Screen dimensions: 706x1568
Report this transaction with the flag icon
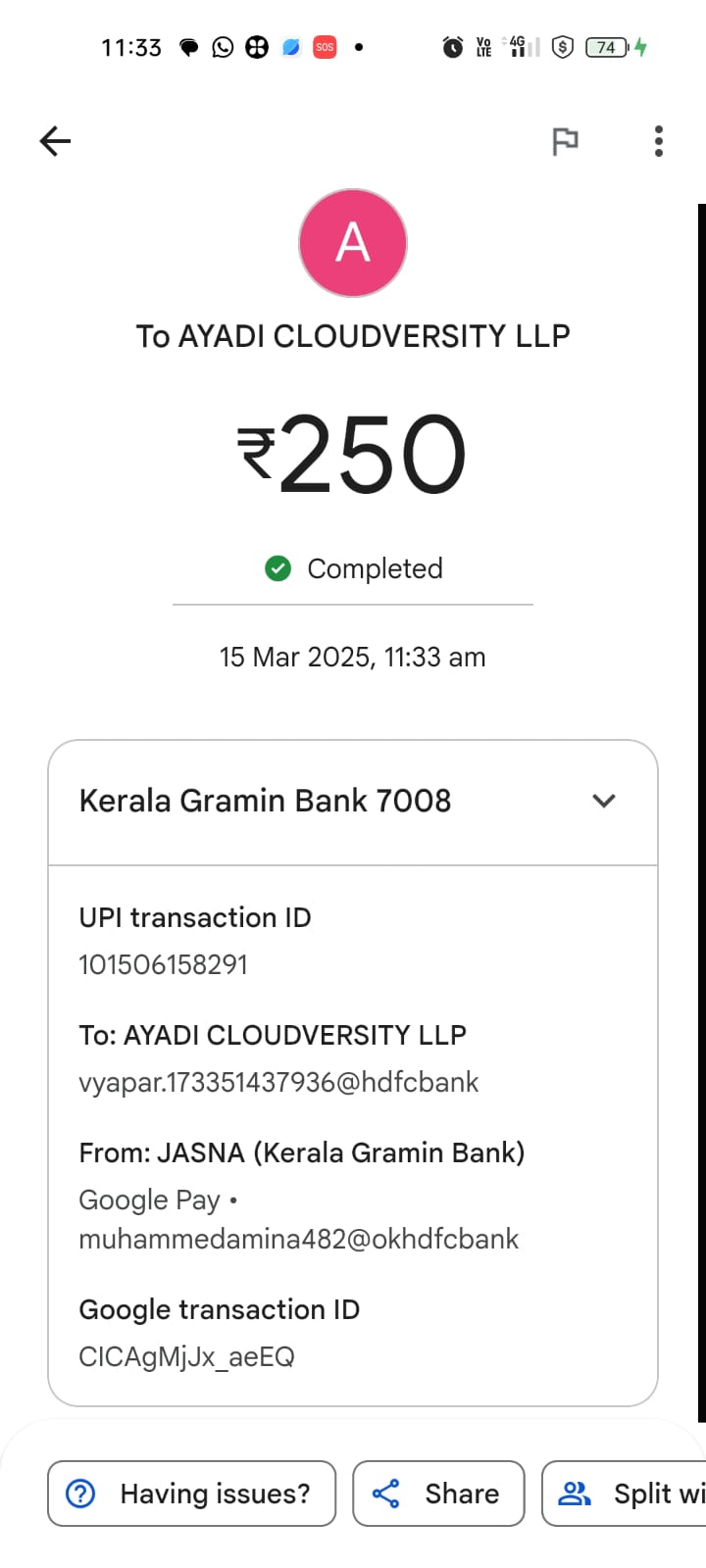point(565,142)
